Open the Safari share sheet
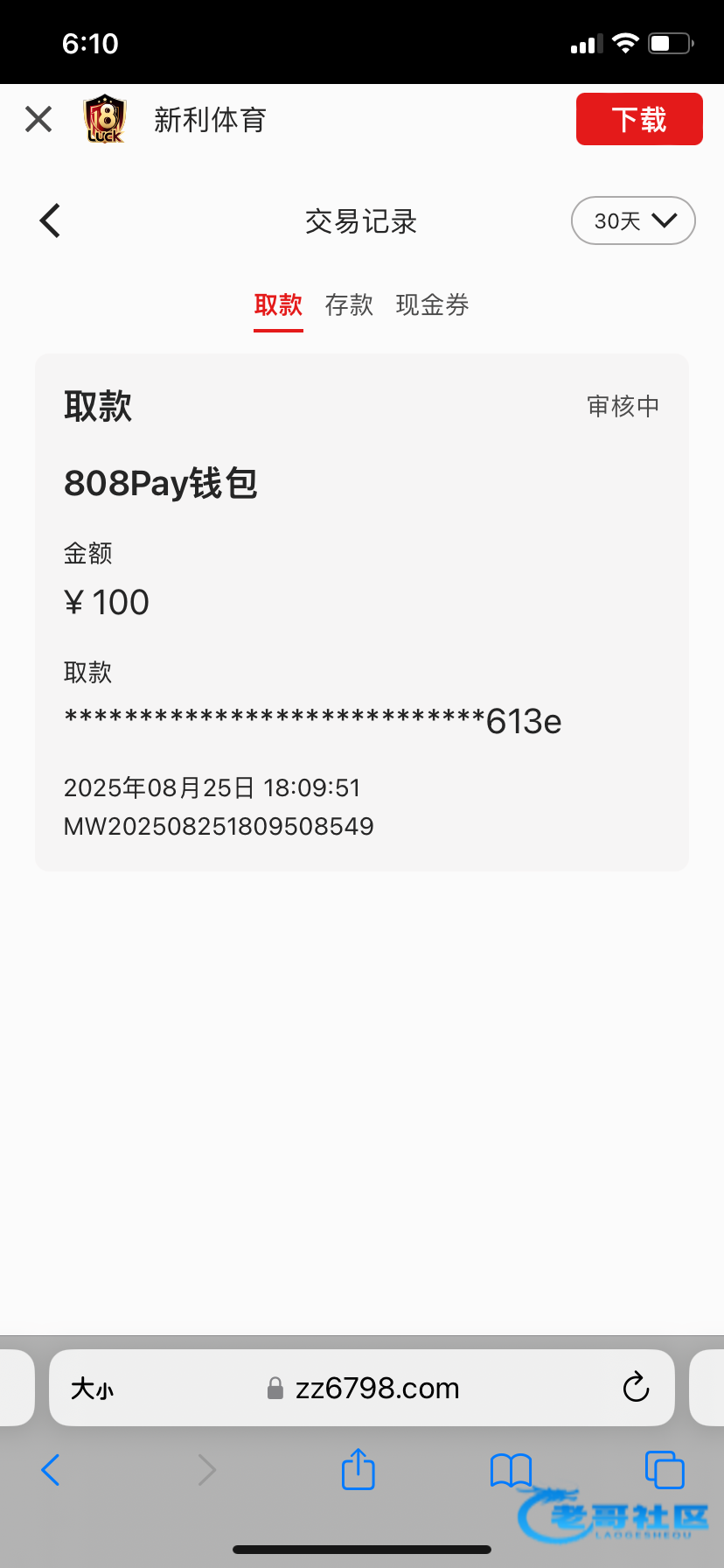724x1568 pixels. click(358, 1469)
